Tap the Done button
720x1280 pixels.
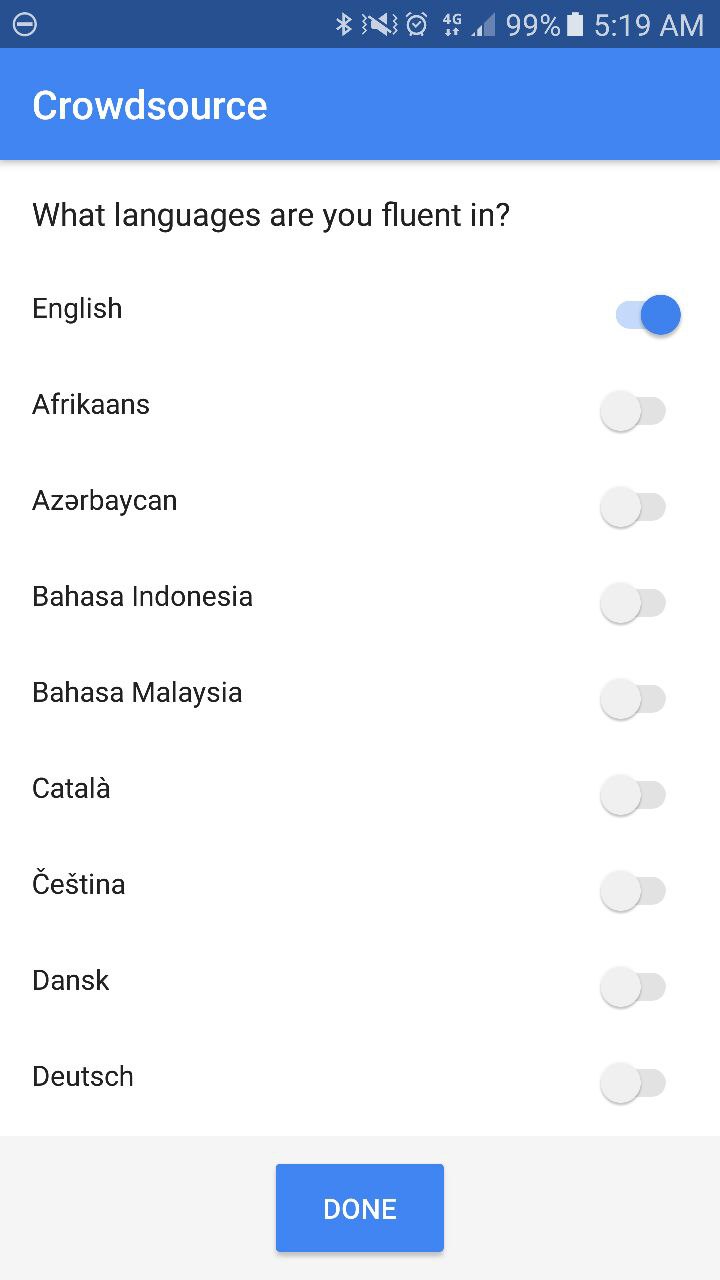(x=360, y=1208)
